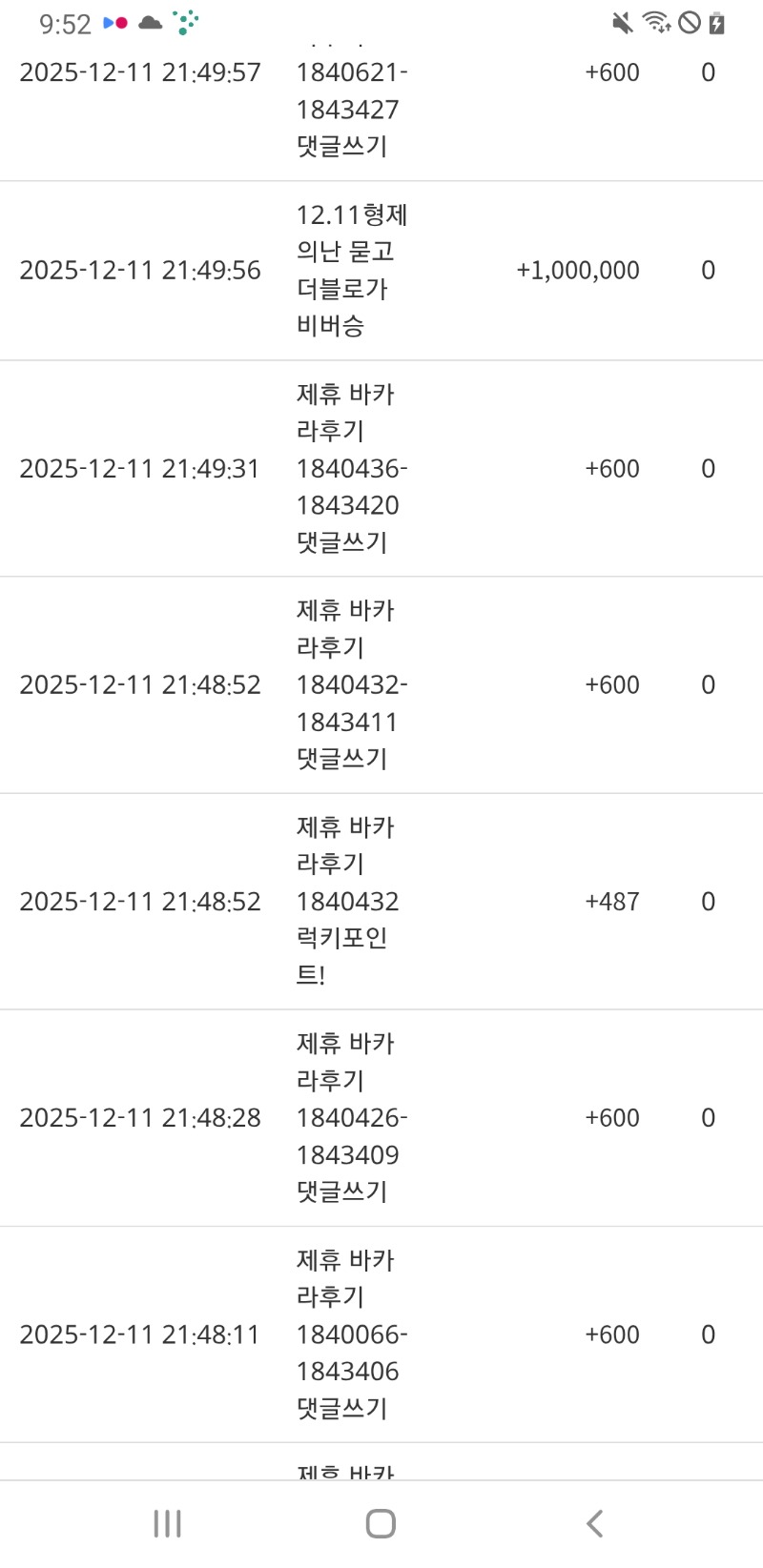Image resolution: width=763 pixels, height=1568 pixels.
Task: Tap the 0 balance beside +1,000,000
Action: click(x=708, y=270)
